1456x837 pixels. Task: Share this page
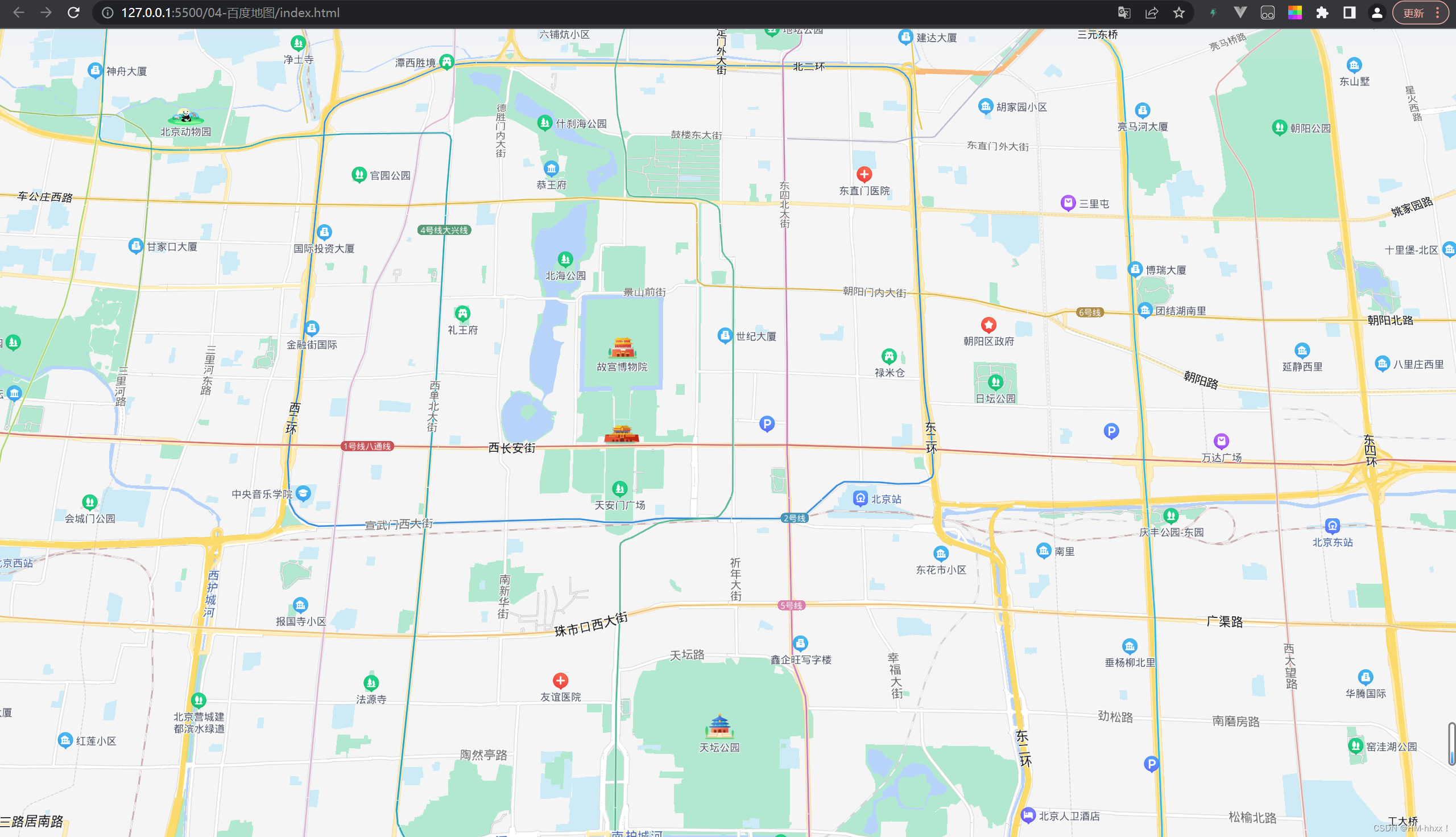1152,13
